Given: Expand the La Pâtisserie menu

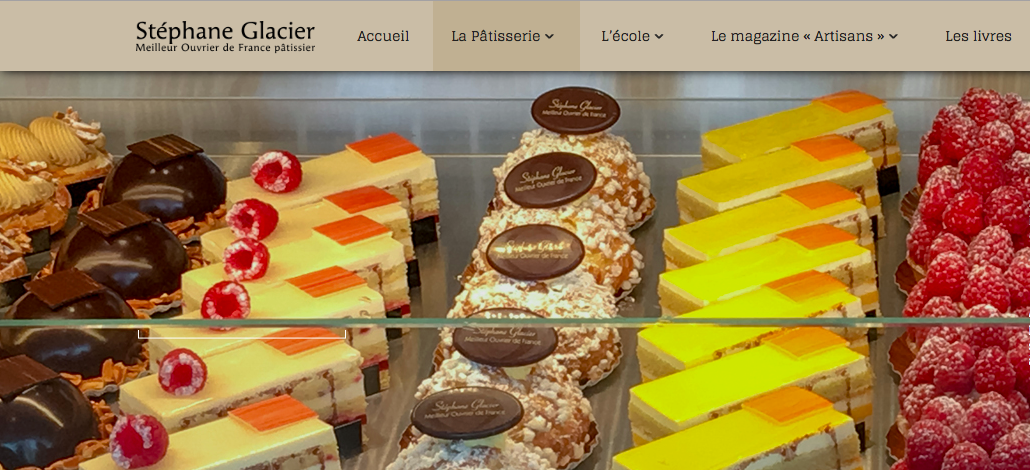Looking at the screenshot, I should pyautogui.click(x=502, y=36).
